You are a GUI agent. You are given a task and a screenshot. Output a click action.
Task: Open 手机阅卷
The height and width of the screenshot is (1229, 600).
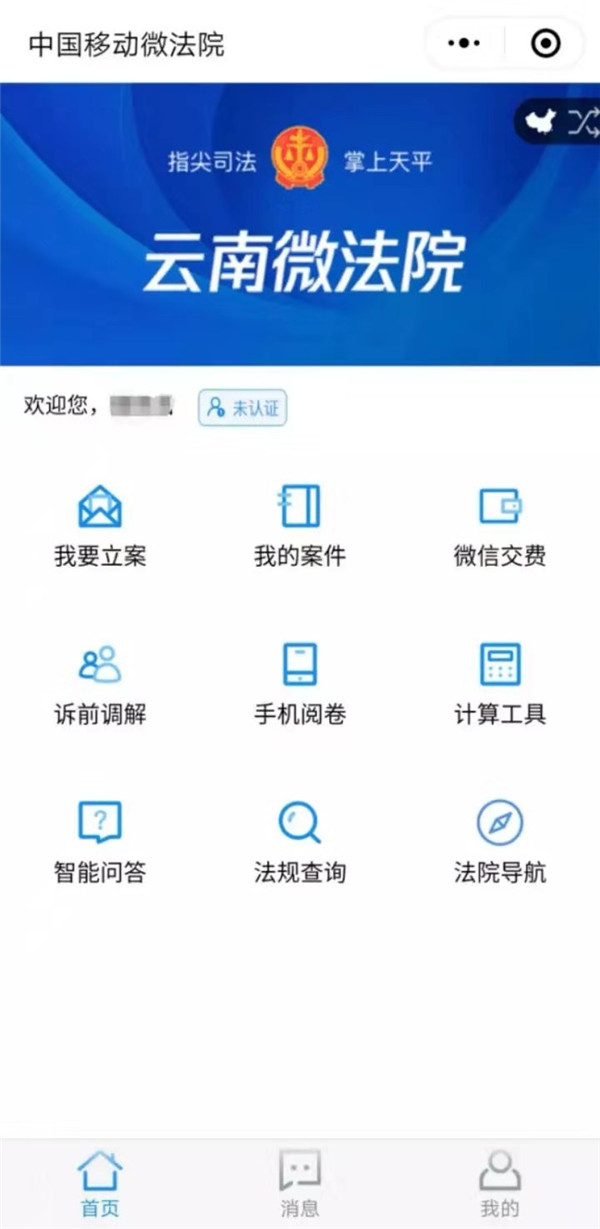[x=300, y=685]
